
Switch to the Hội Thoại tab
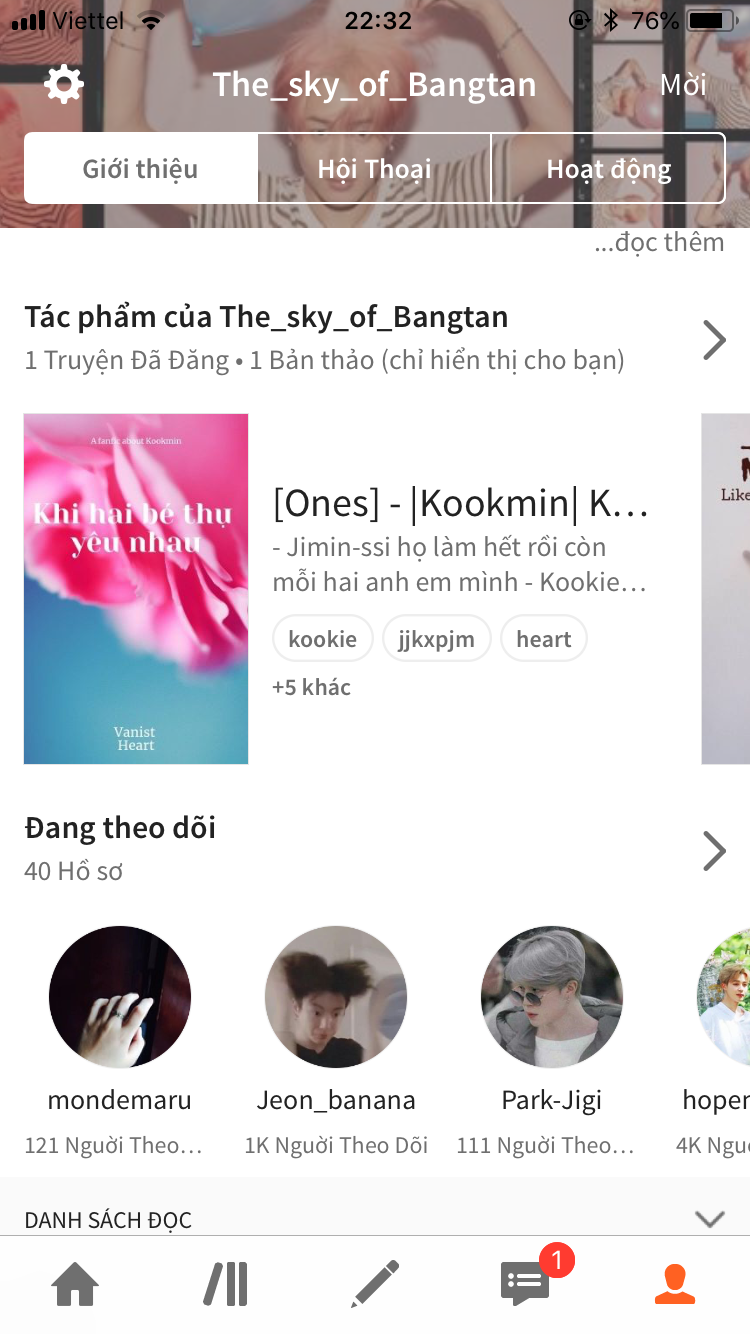[x=375, y=169]
